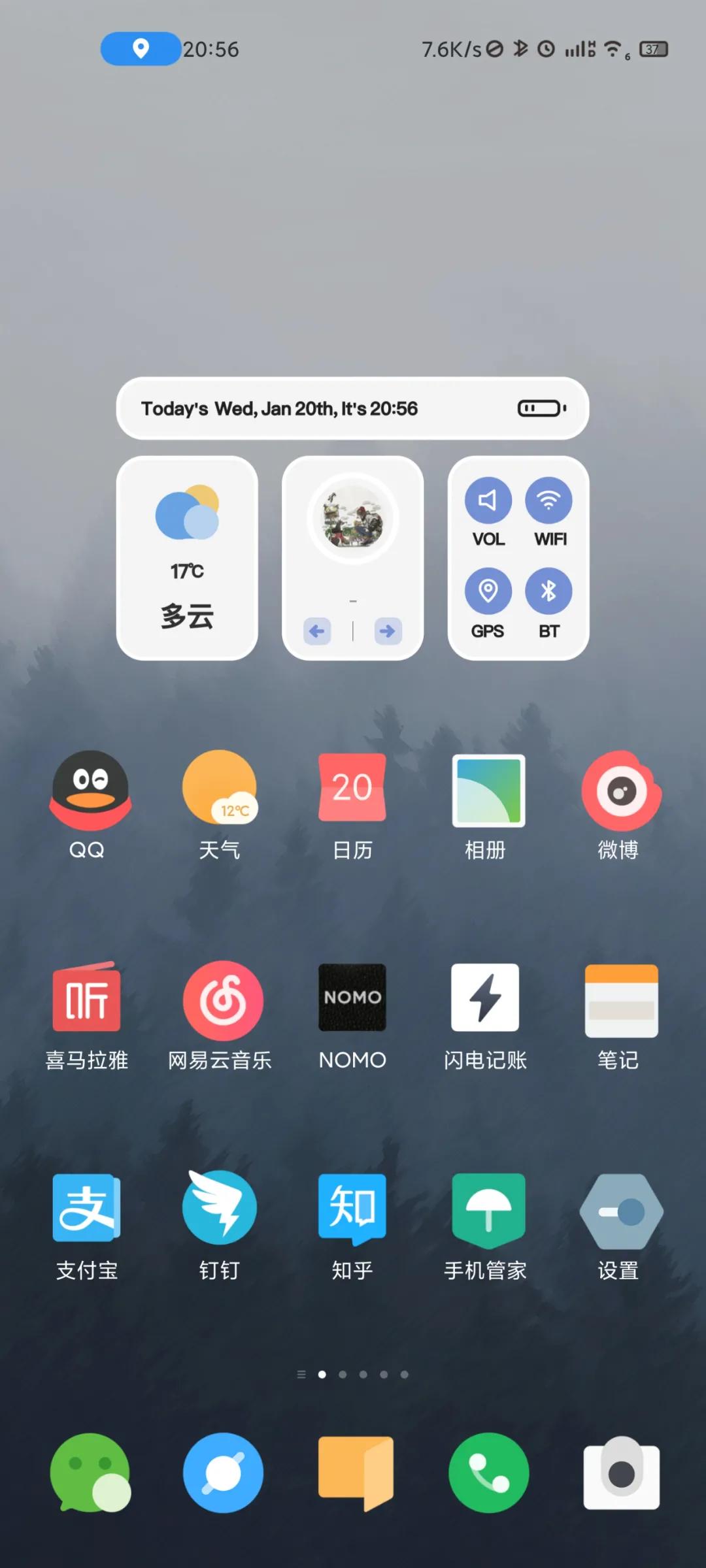Viewport: 706px width, 1568px height.
Task: Open the 钉钉 app
Action: [220, 1207]
